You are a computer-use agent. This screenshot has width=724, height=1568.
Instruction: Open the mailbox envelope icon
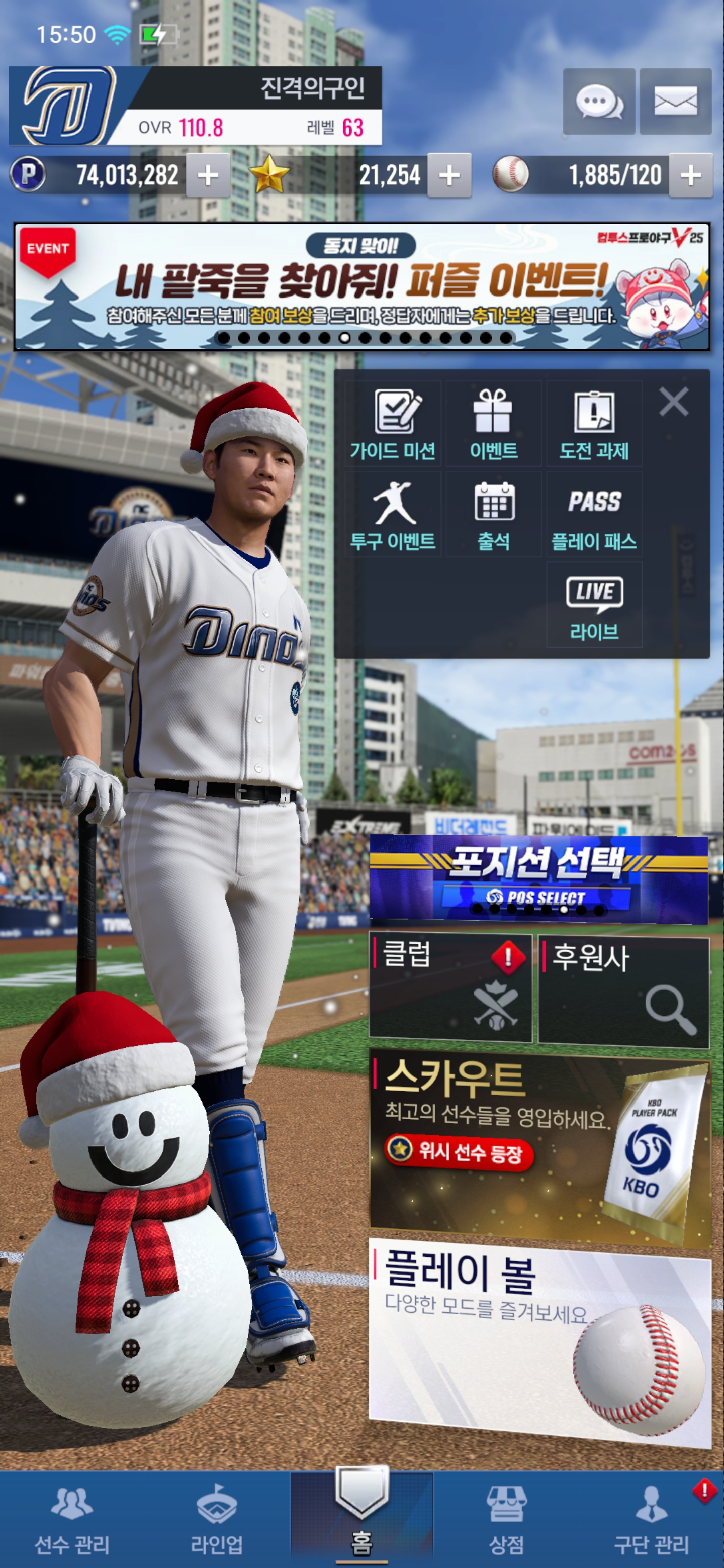click(x=675, y=101)
